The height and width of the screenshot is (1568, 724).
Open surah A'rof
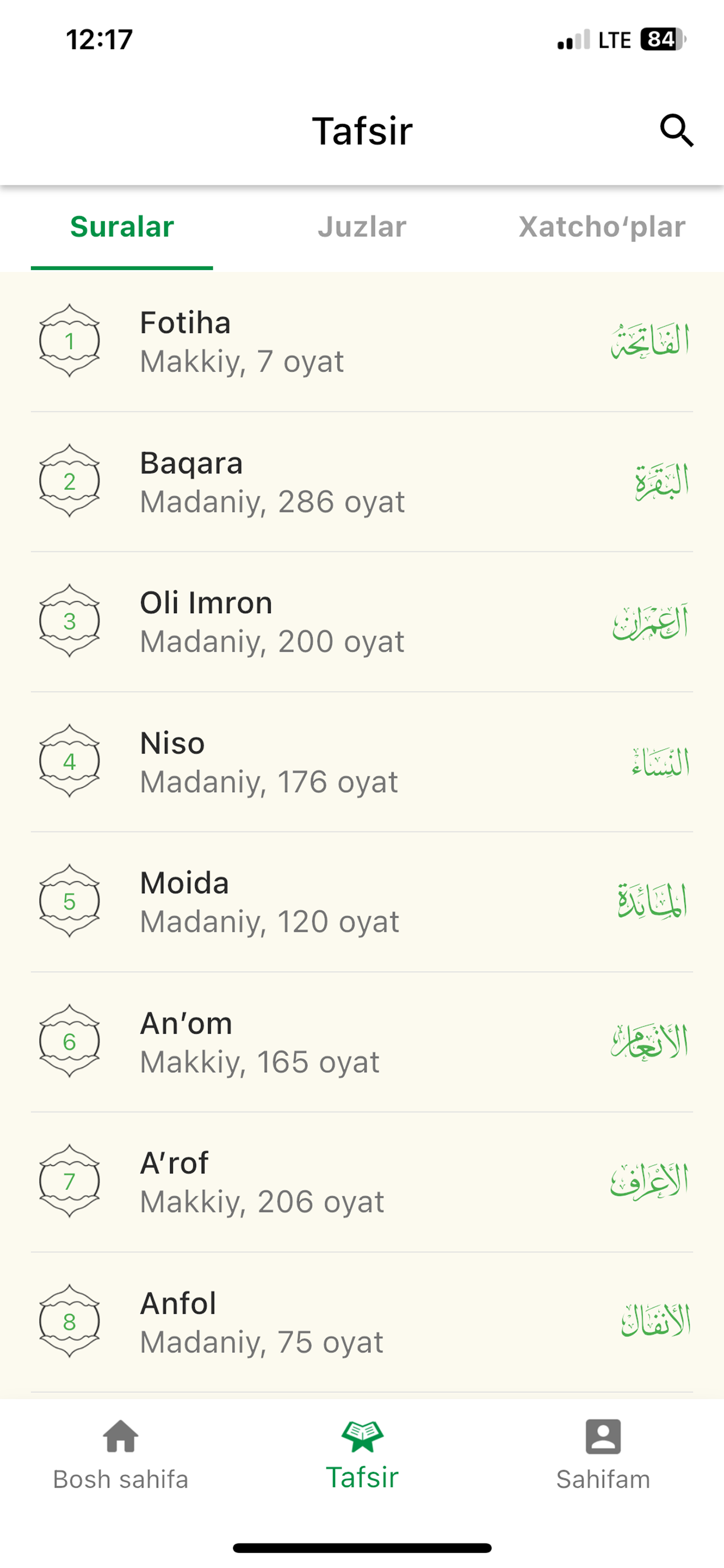(x=361, y=1181)
